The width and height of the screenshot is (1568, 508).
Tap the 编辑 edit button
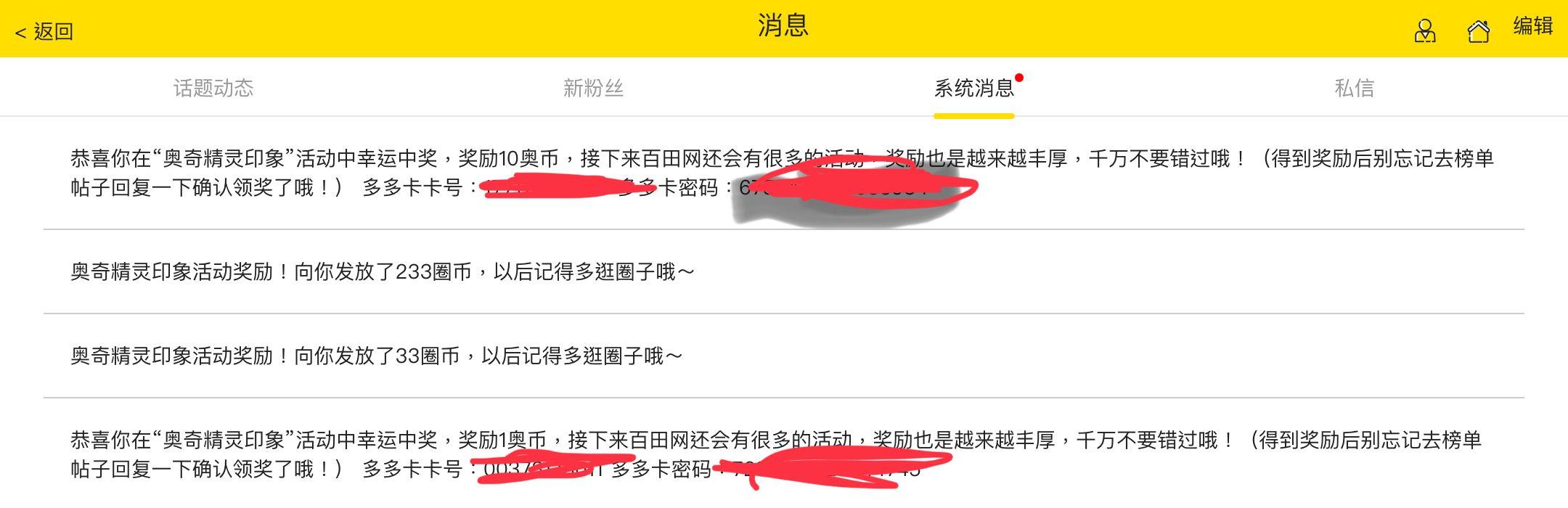(x=1532, y=27)
